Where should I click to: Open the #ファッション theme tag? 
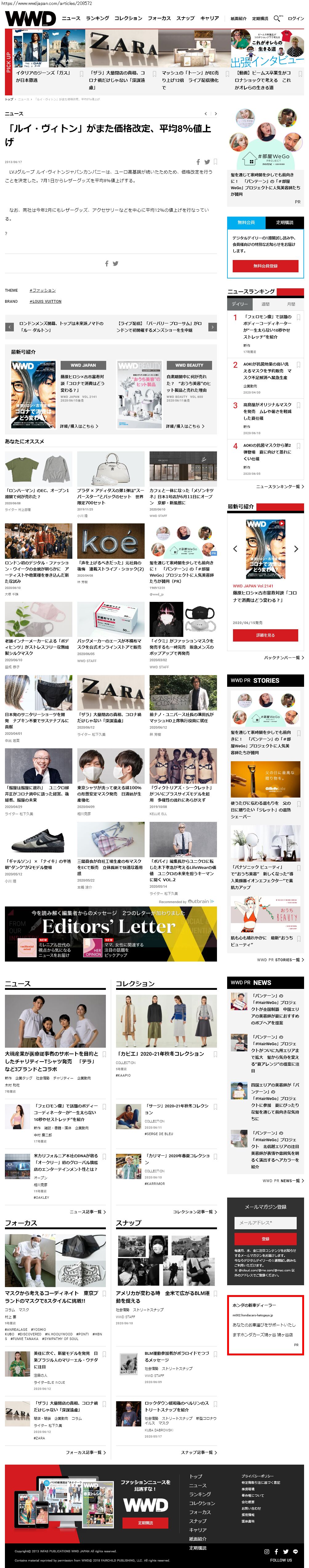point(42,290)
